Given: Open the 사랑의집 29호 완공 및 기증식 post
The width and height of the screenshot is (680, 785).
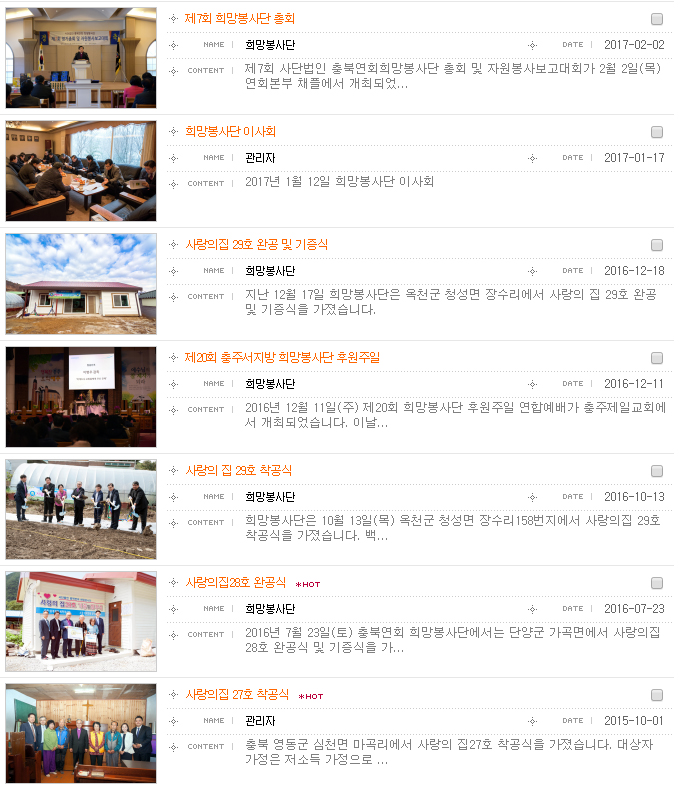Looking at the screenshot, I should pos(256,245).
